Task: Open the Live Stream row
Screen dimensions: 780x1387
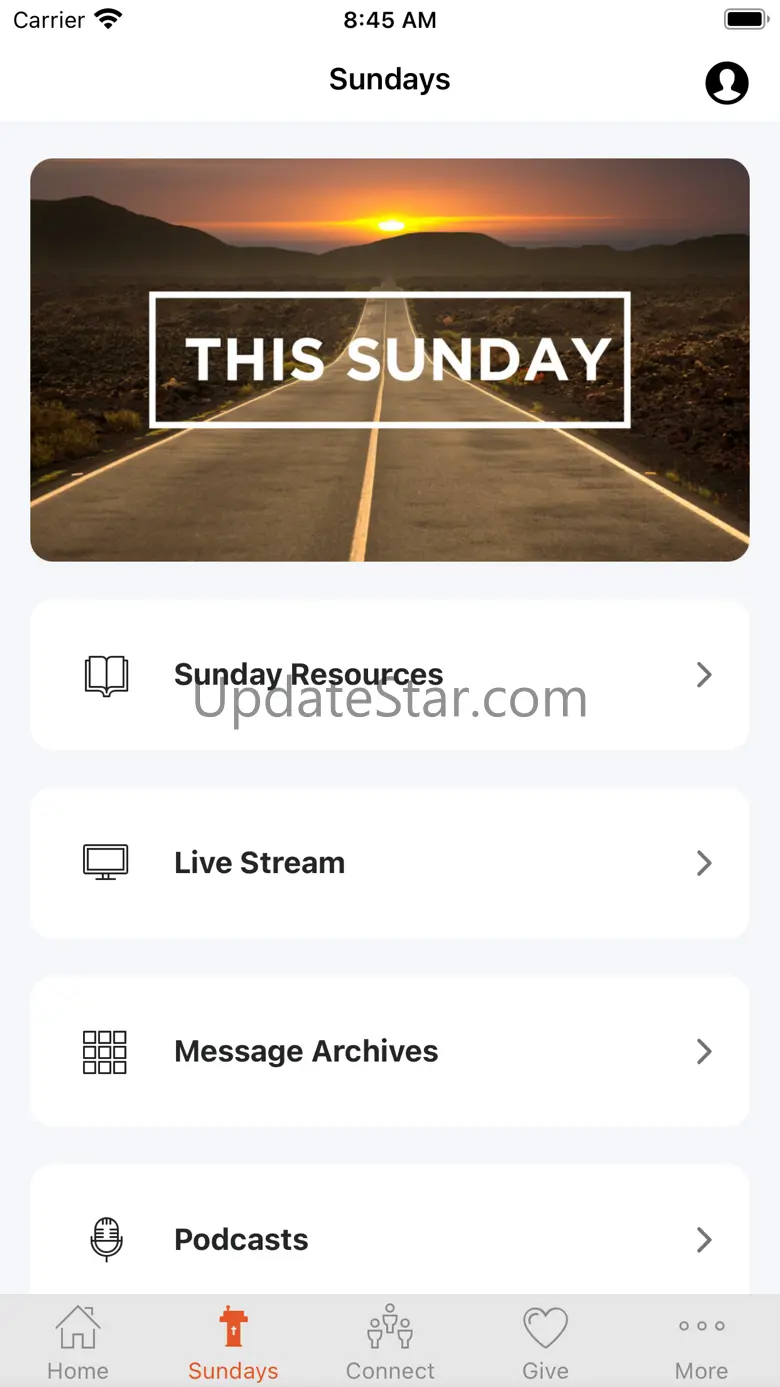Action: (390, 863)
